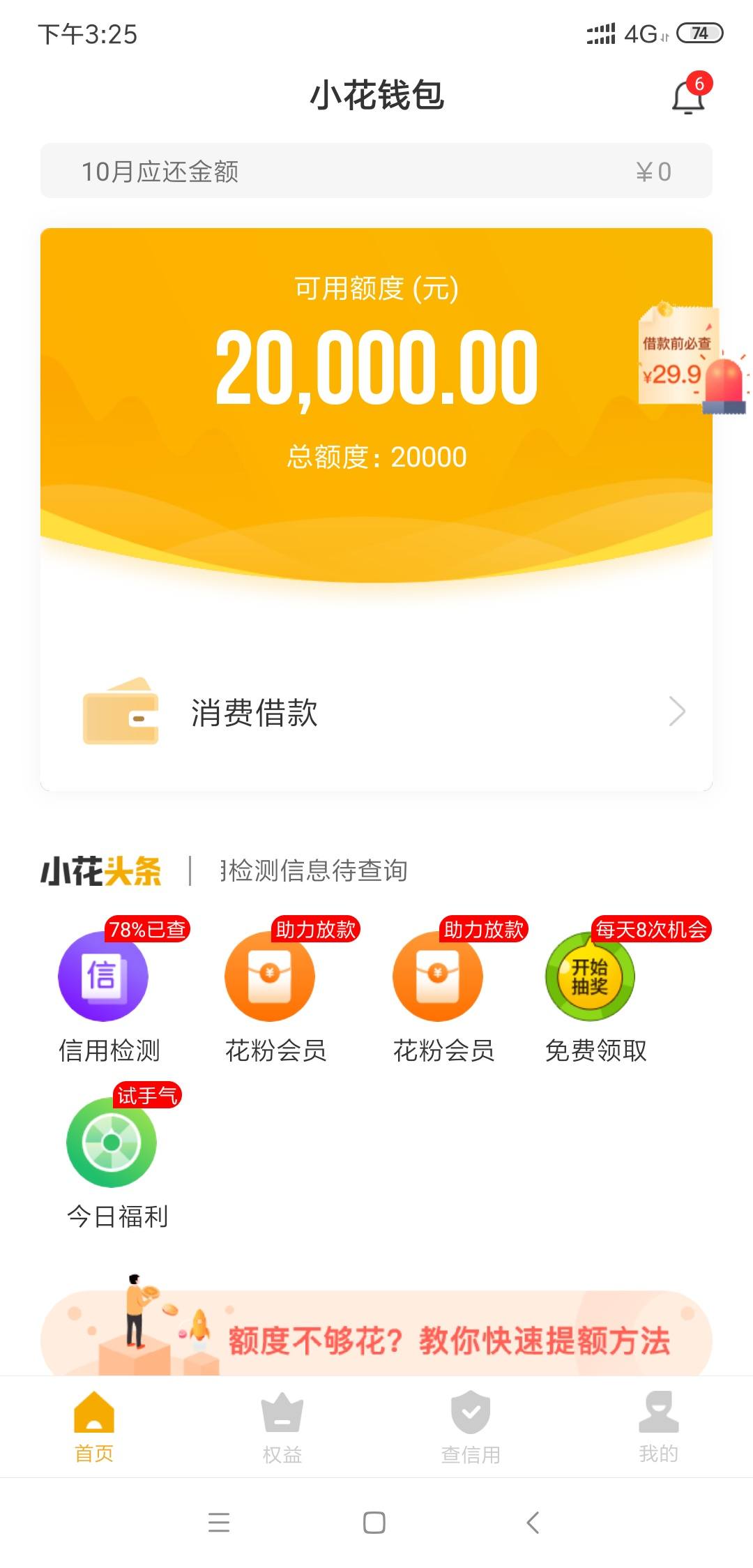753x1568 pixels.
Task: Switch to the 权益 tab
Action: [x=282, y=1426]
